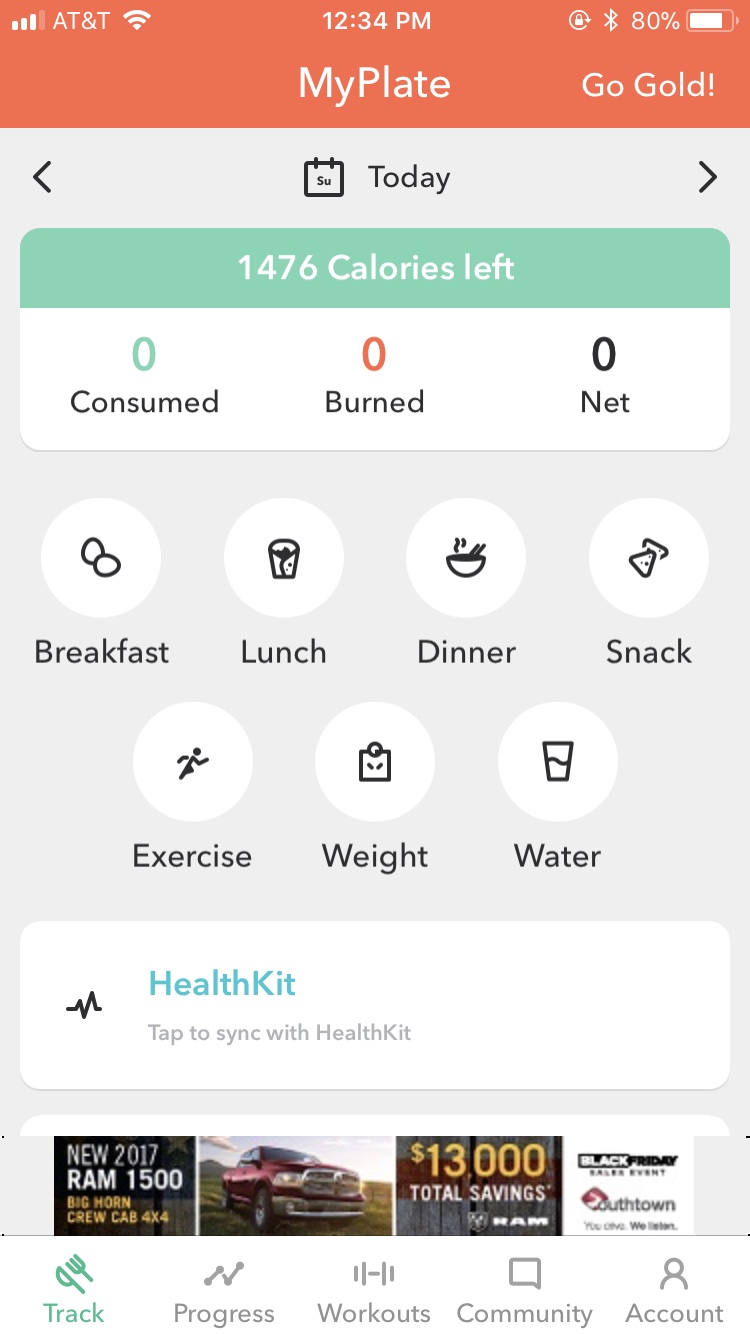Switch to the Community tab

tap(524, 1289)
